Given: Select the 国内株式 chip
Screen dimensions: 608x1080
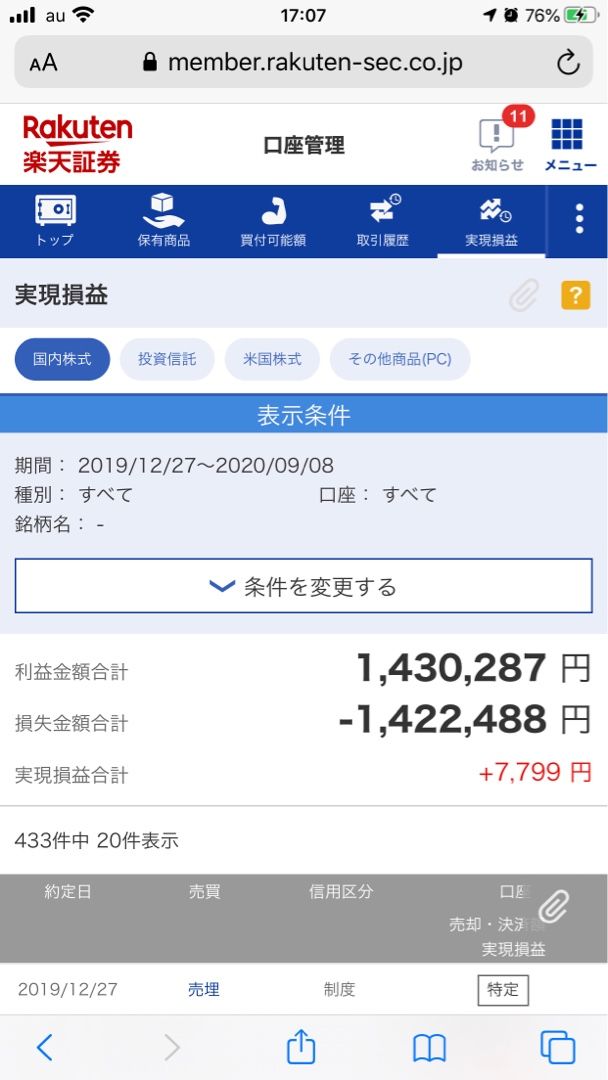Looking at the screenshot, I should [62, 359].
